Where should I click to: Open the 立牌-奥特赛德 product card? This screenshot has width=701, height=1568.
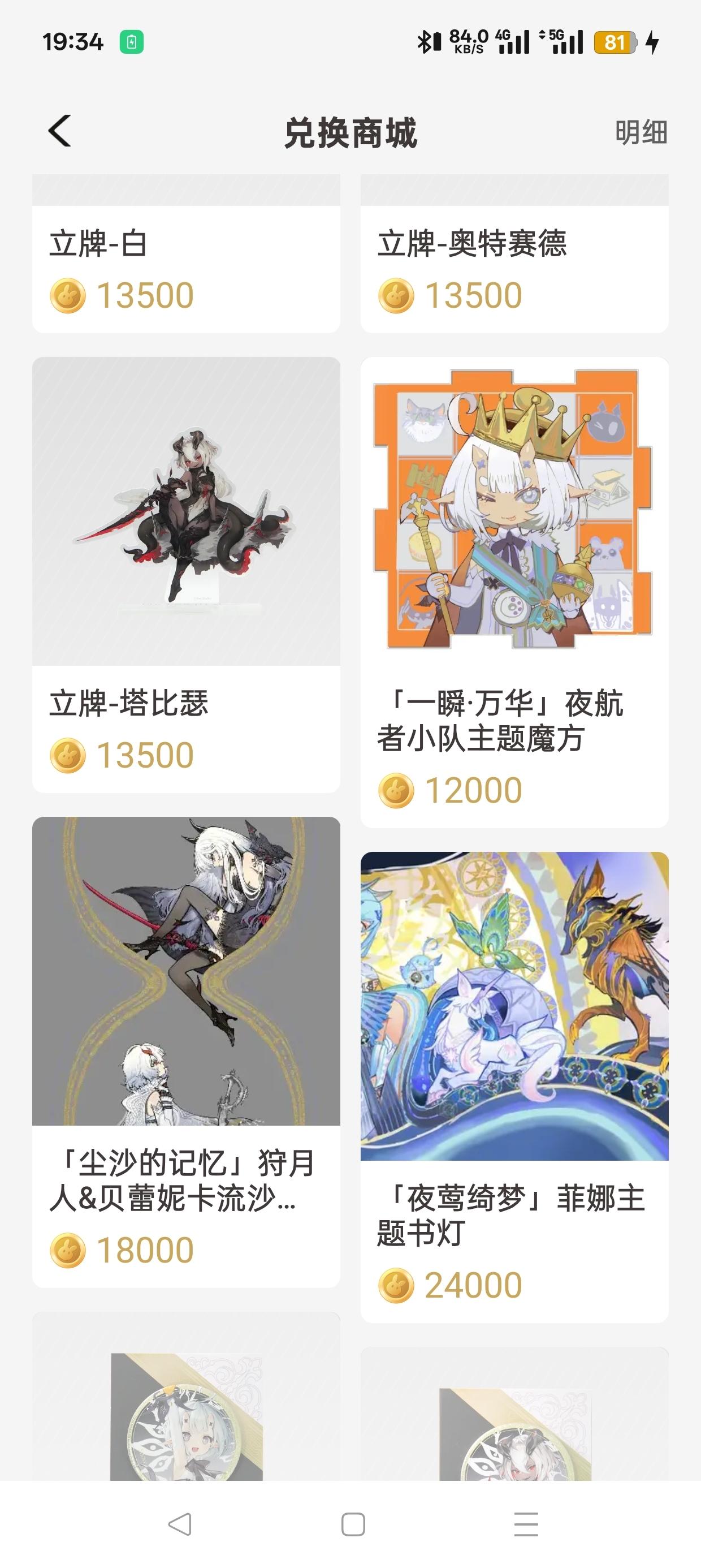(x=514, y=268)
